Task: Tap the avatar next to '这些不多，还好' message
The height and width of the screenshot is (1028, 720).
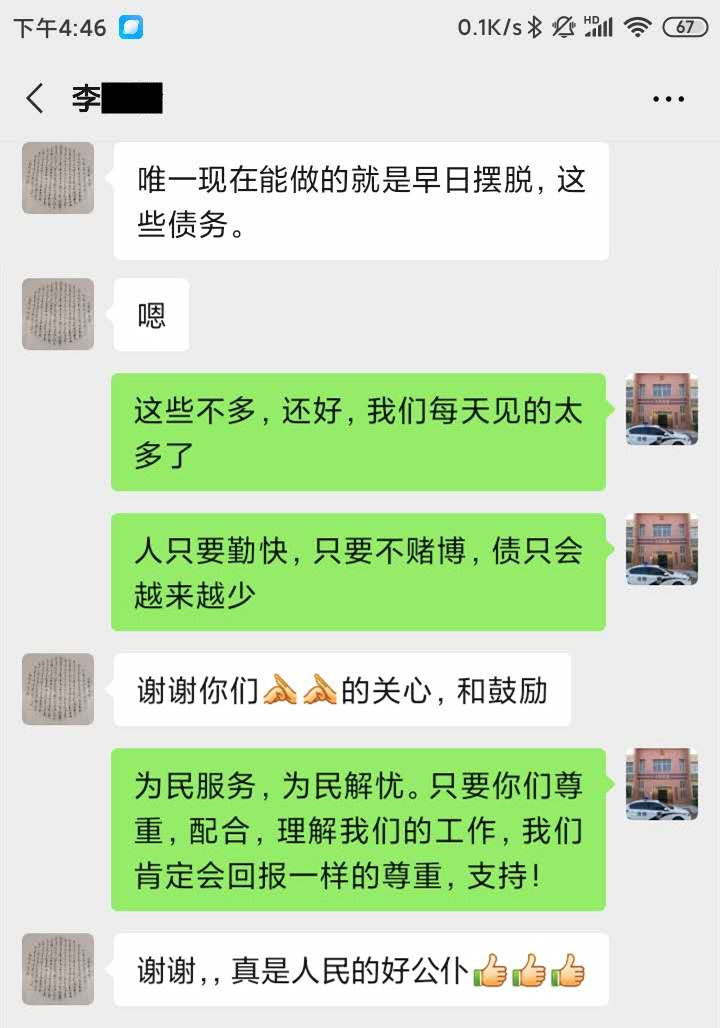Action: coord(661,410)
